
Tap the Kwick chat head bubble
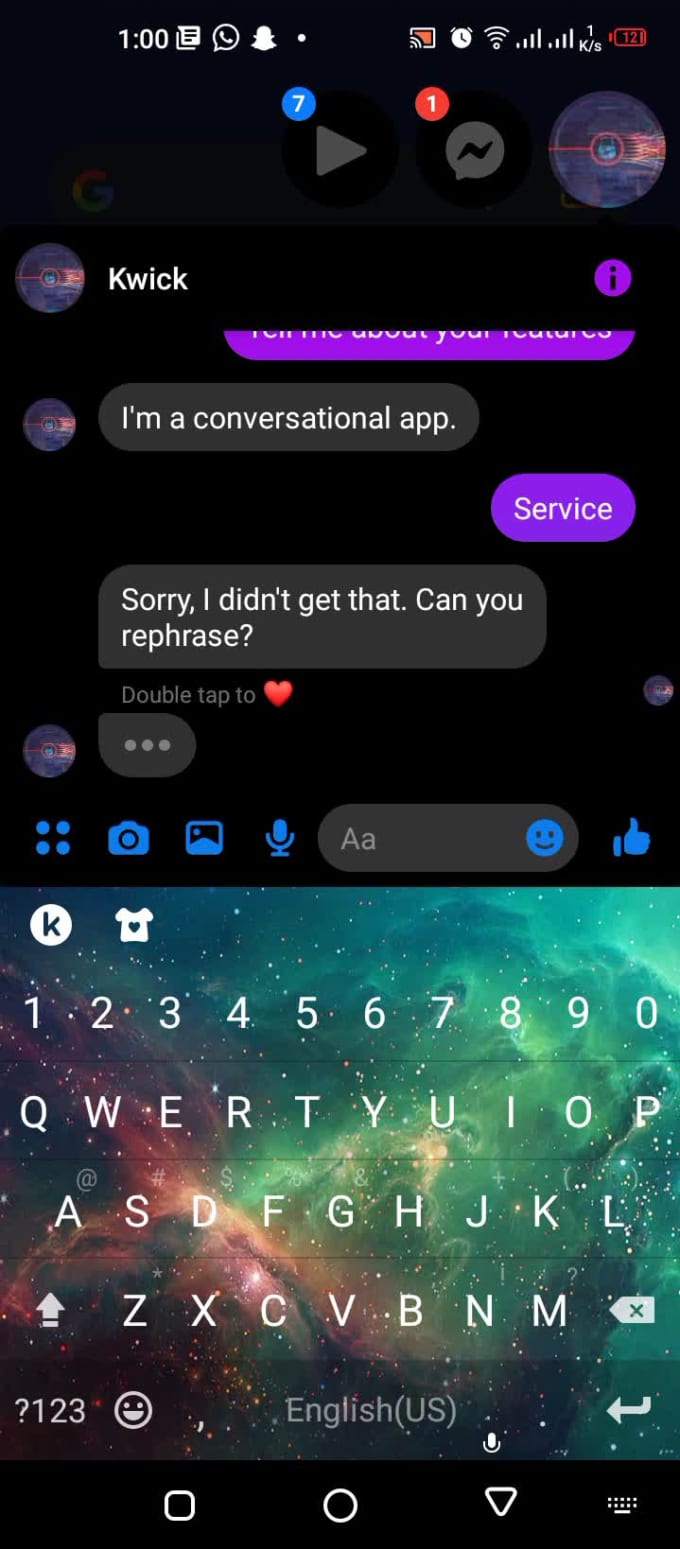click(607, 150)
